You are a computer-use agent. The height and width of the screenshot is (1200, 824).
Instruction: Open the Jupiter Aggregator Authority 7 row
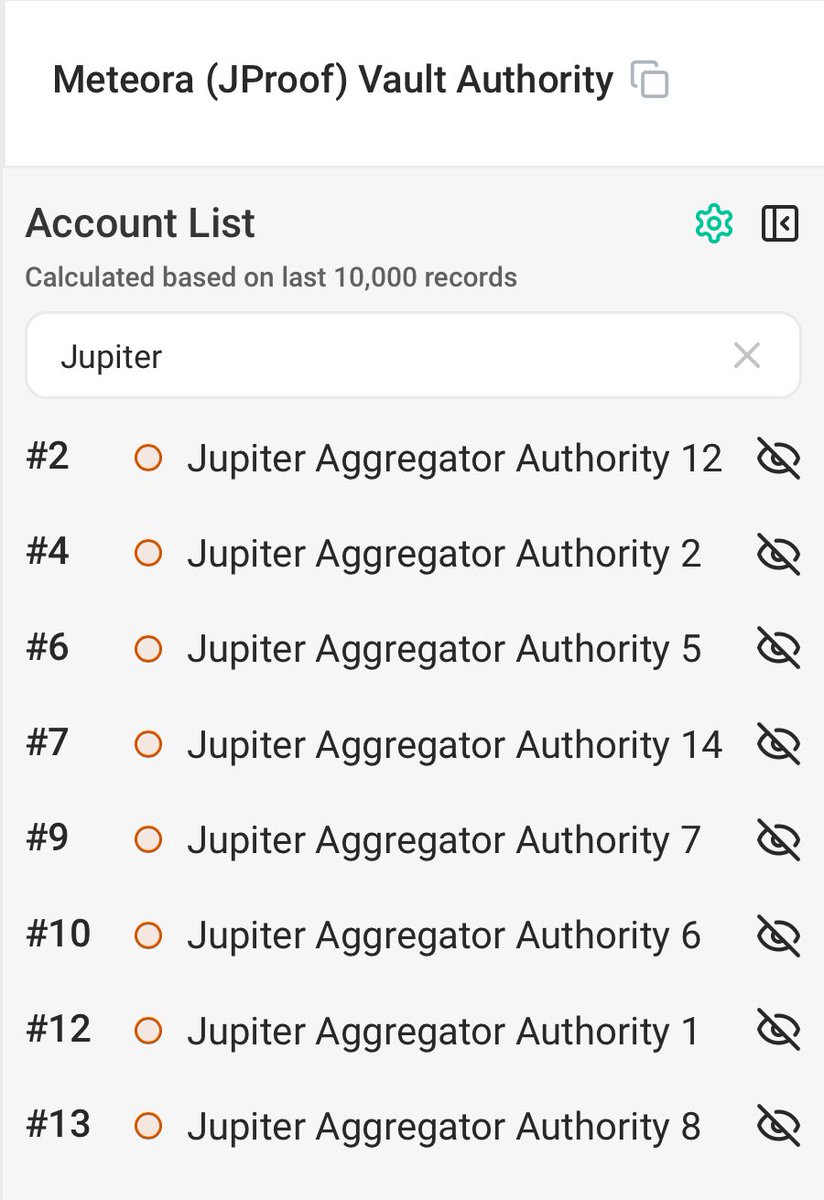(x=444, y=840)
